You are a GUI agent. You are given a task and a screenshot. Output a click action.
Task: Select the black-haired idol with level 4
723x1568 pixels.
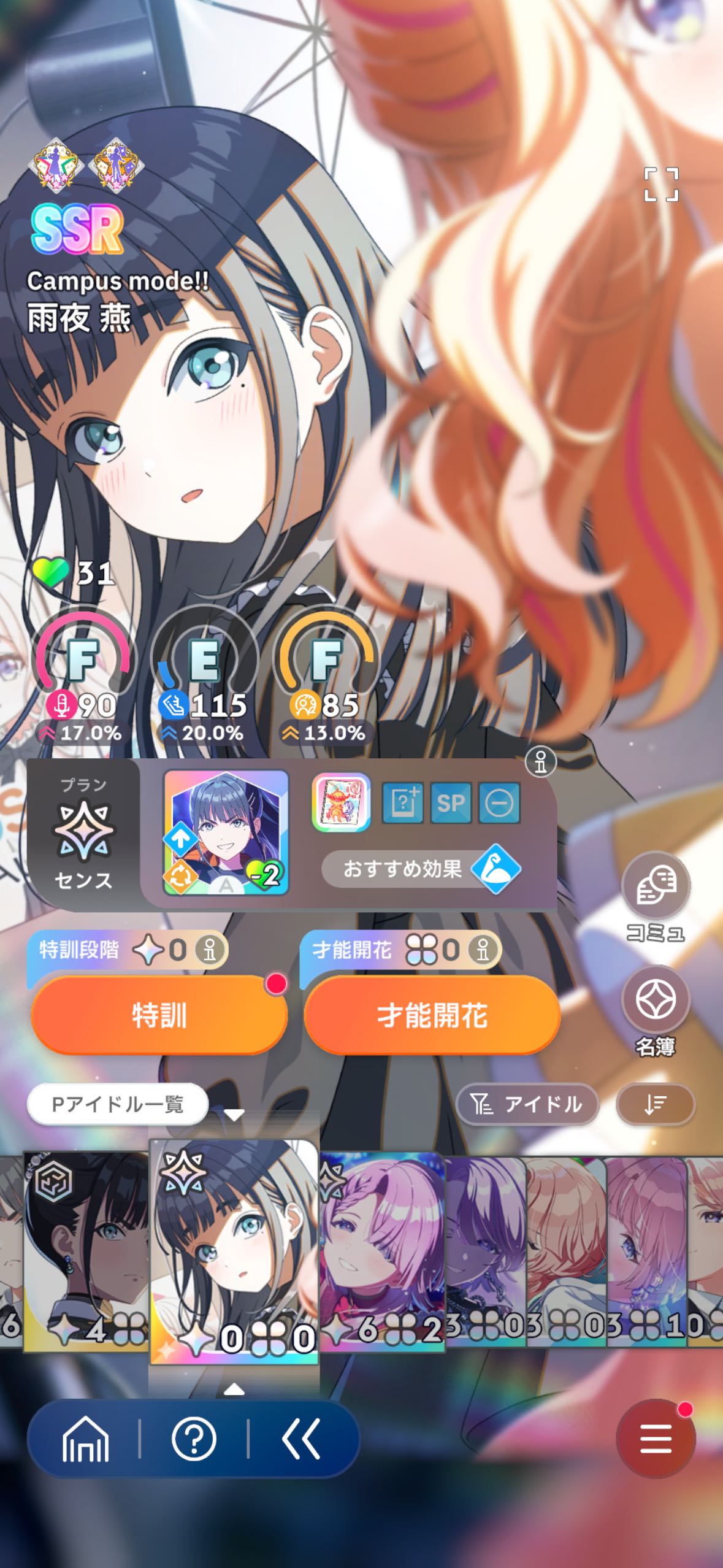86,1251
